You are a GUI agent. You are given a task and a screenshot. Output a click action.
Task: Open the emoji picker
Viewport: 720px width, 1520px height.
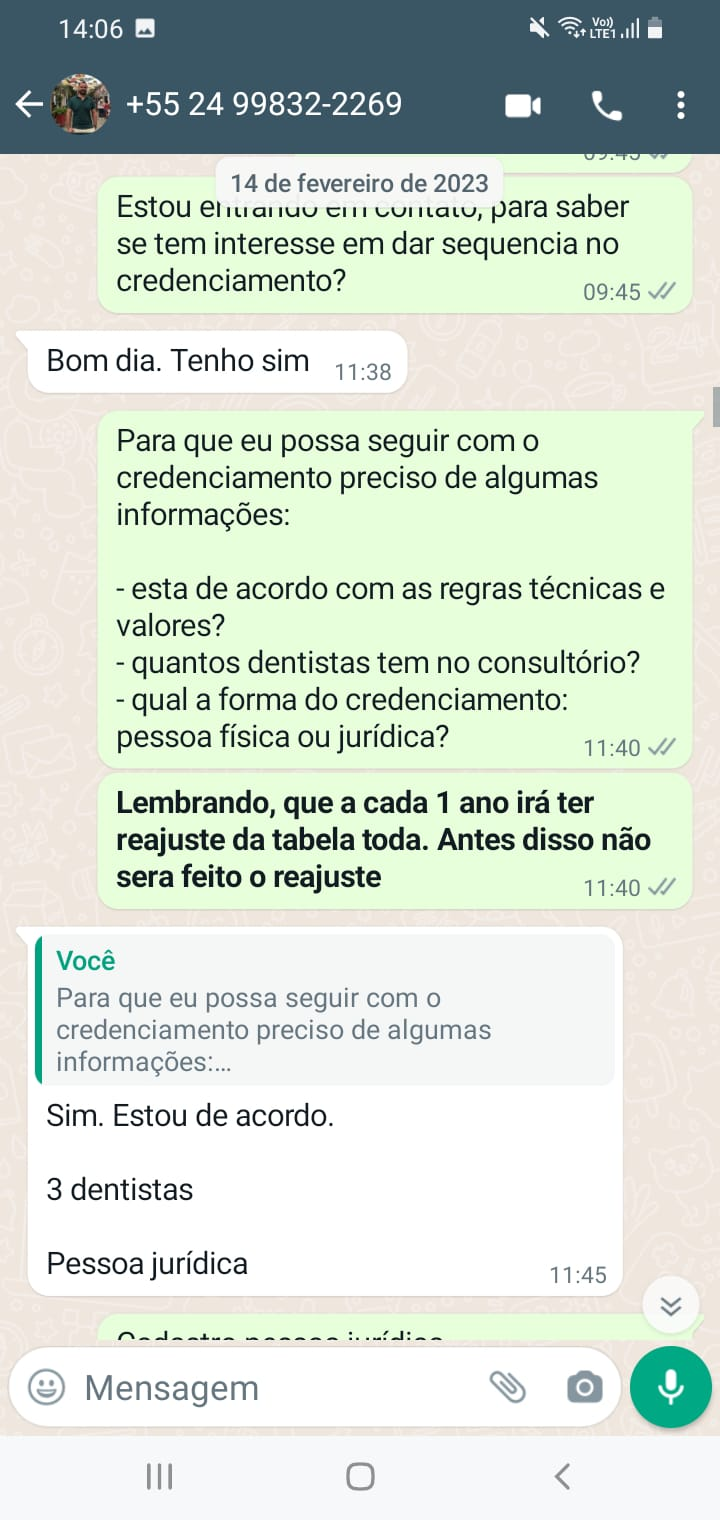coord(46,1387)
